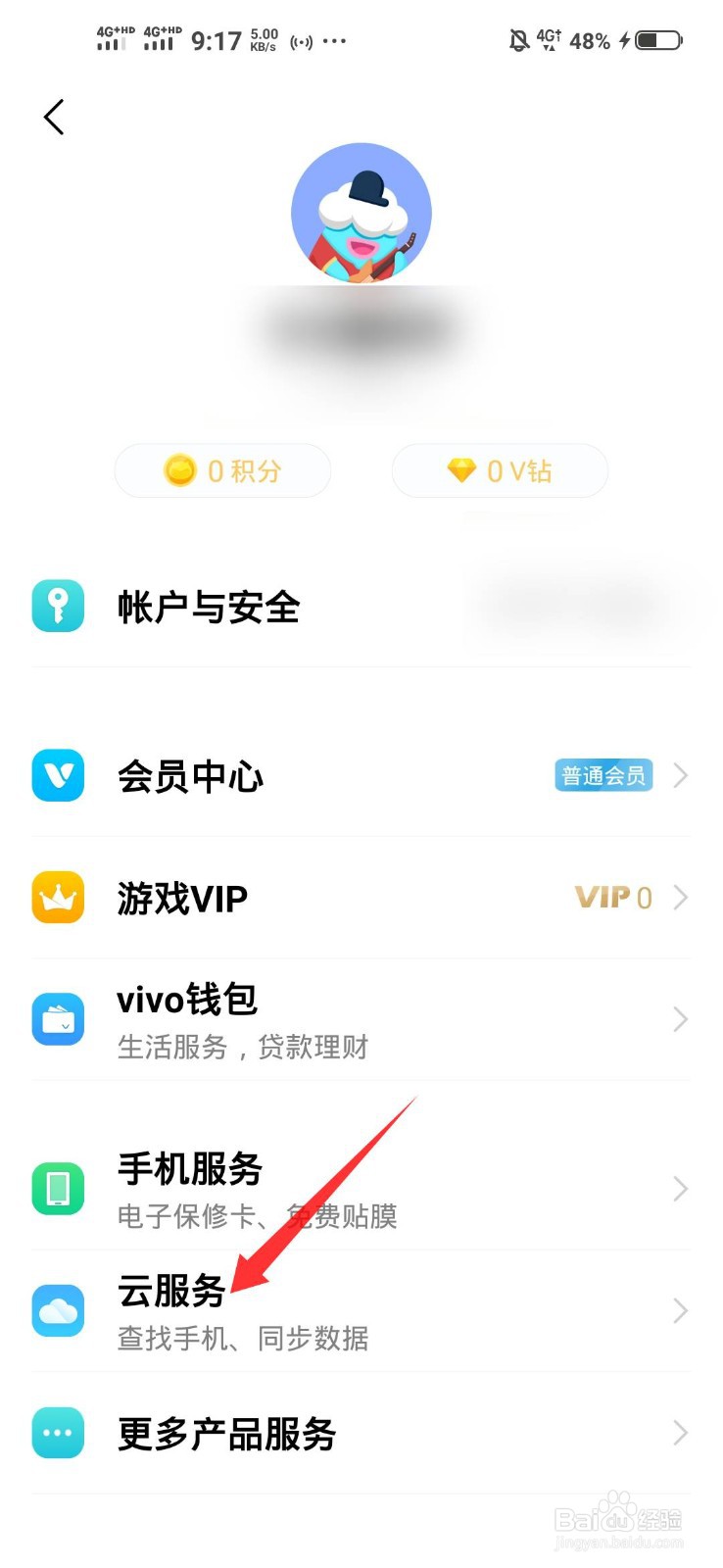723x1568 pixels.
Task: Tap the back arrow at top left
Action: [x=54, y=116]
